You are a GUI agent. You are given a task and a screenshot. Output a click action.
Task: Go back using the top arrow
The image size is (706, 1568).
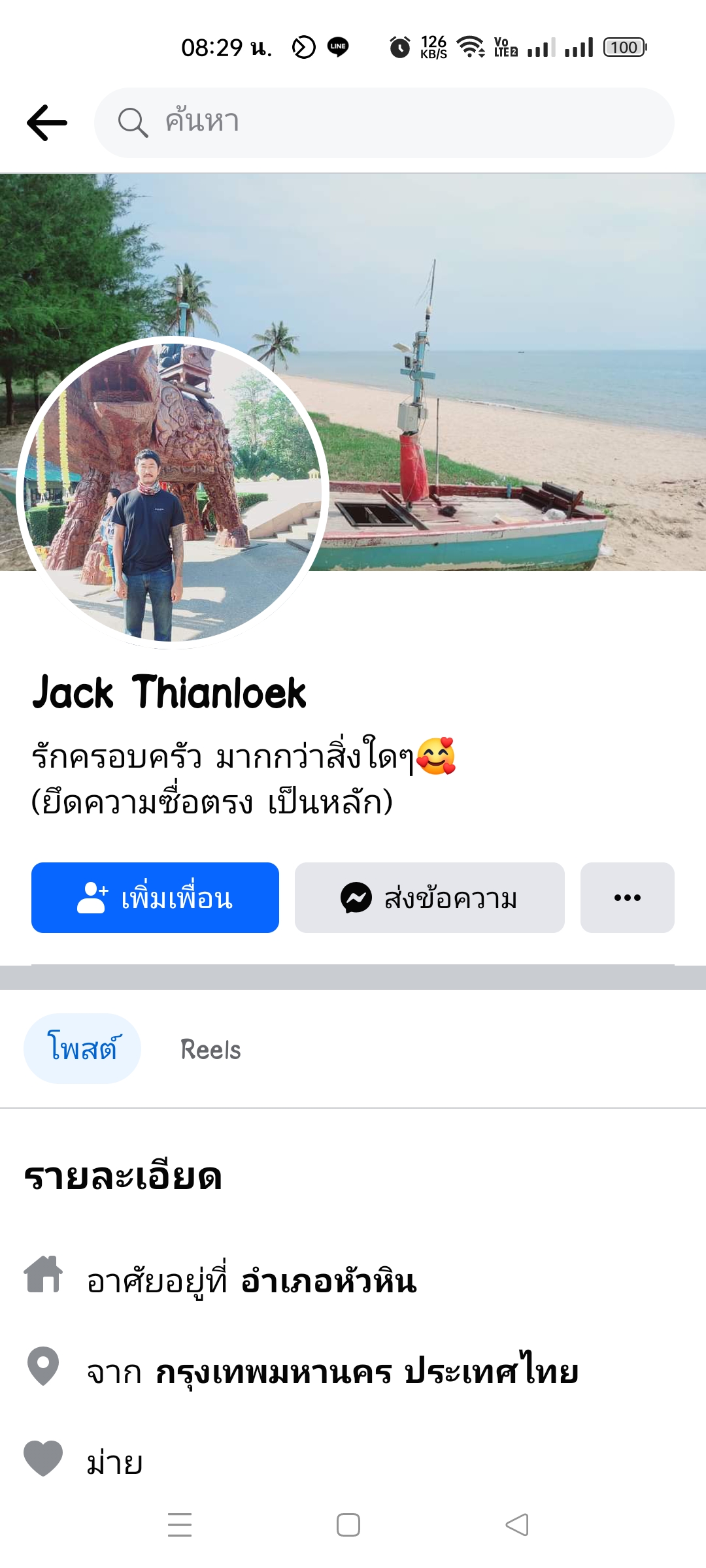tap(47, 123)
